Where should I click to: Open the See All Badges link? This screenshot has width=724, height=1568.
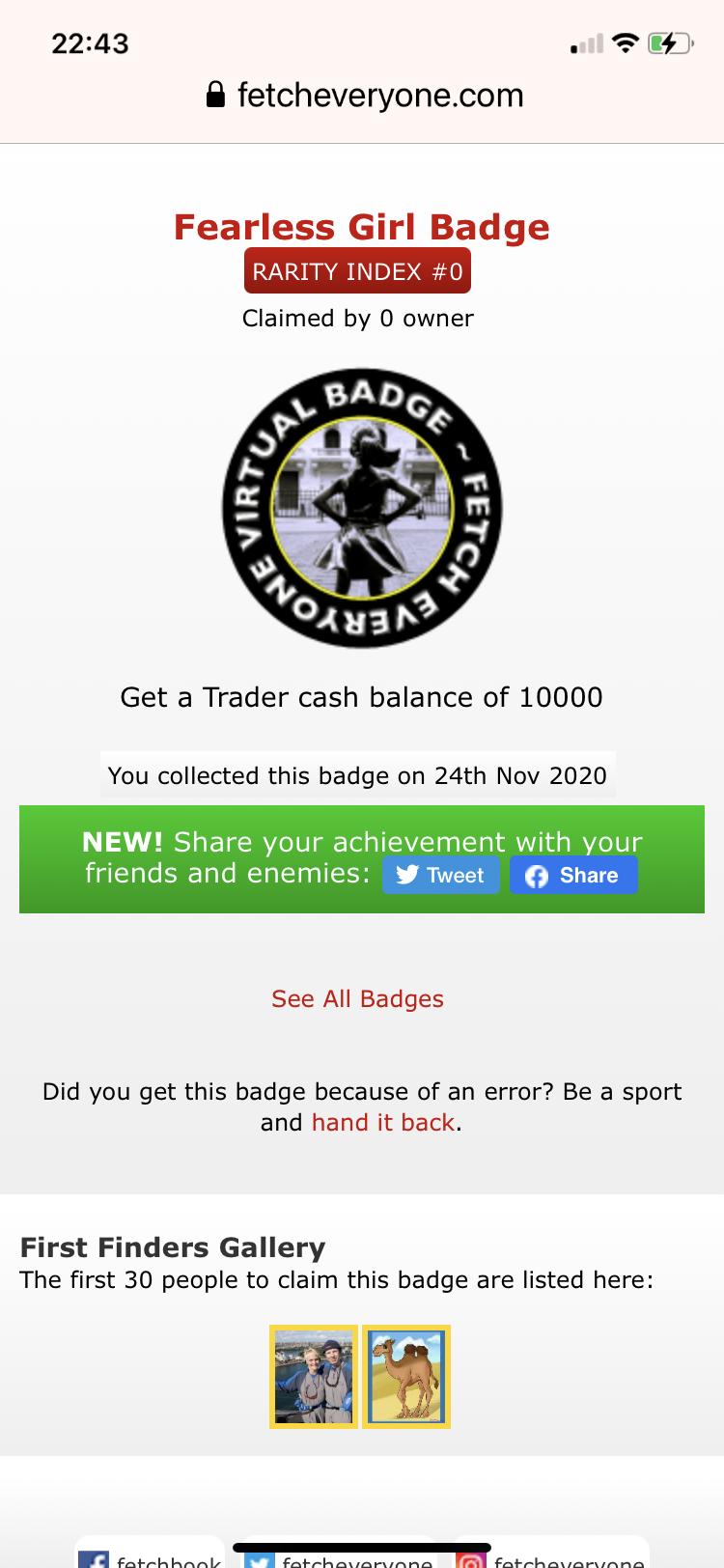click(x=357, y=998)
